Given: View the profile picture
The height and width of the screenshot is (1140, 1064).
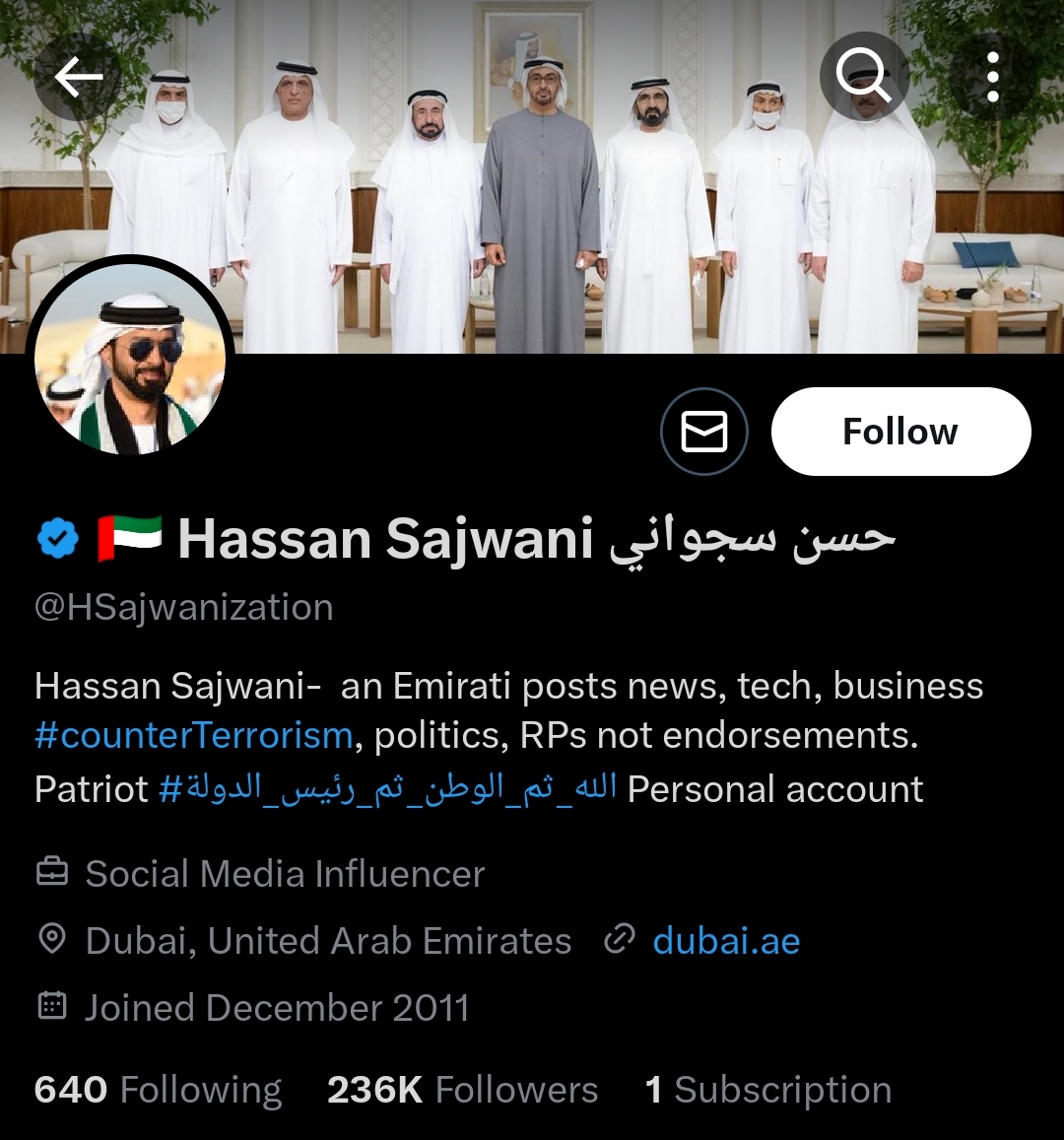Looking at the screenshot, I should pos(130,360).
